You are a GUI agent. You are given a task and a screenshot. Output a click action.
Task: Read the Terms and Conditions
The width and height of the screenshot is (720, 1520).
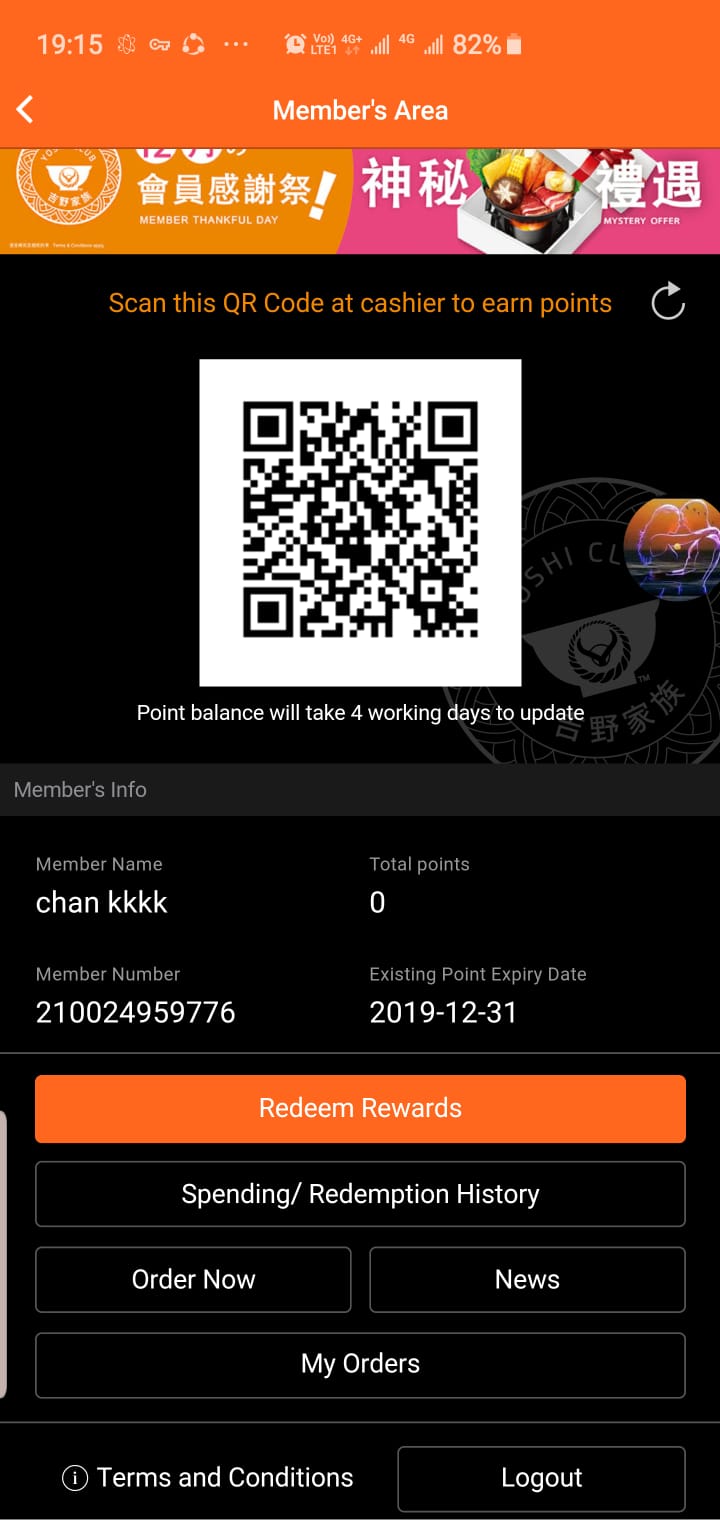[x=208, y=1477]
